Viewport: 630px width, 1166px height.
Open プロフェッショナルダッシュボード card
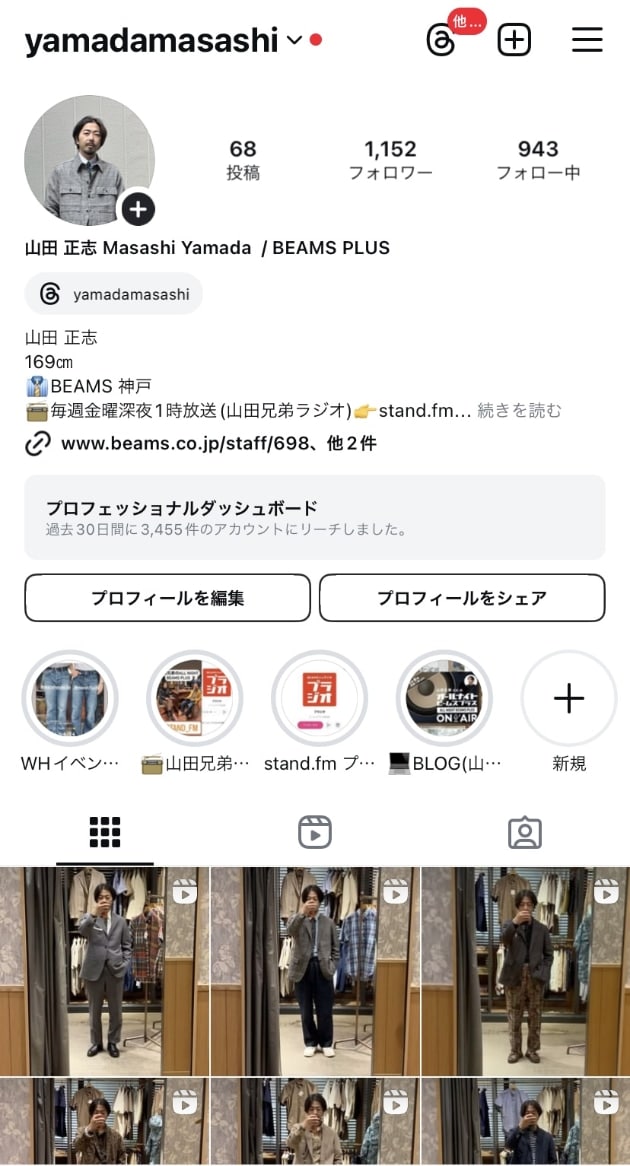[314, 517]
